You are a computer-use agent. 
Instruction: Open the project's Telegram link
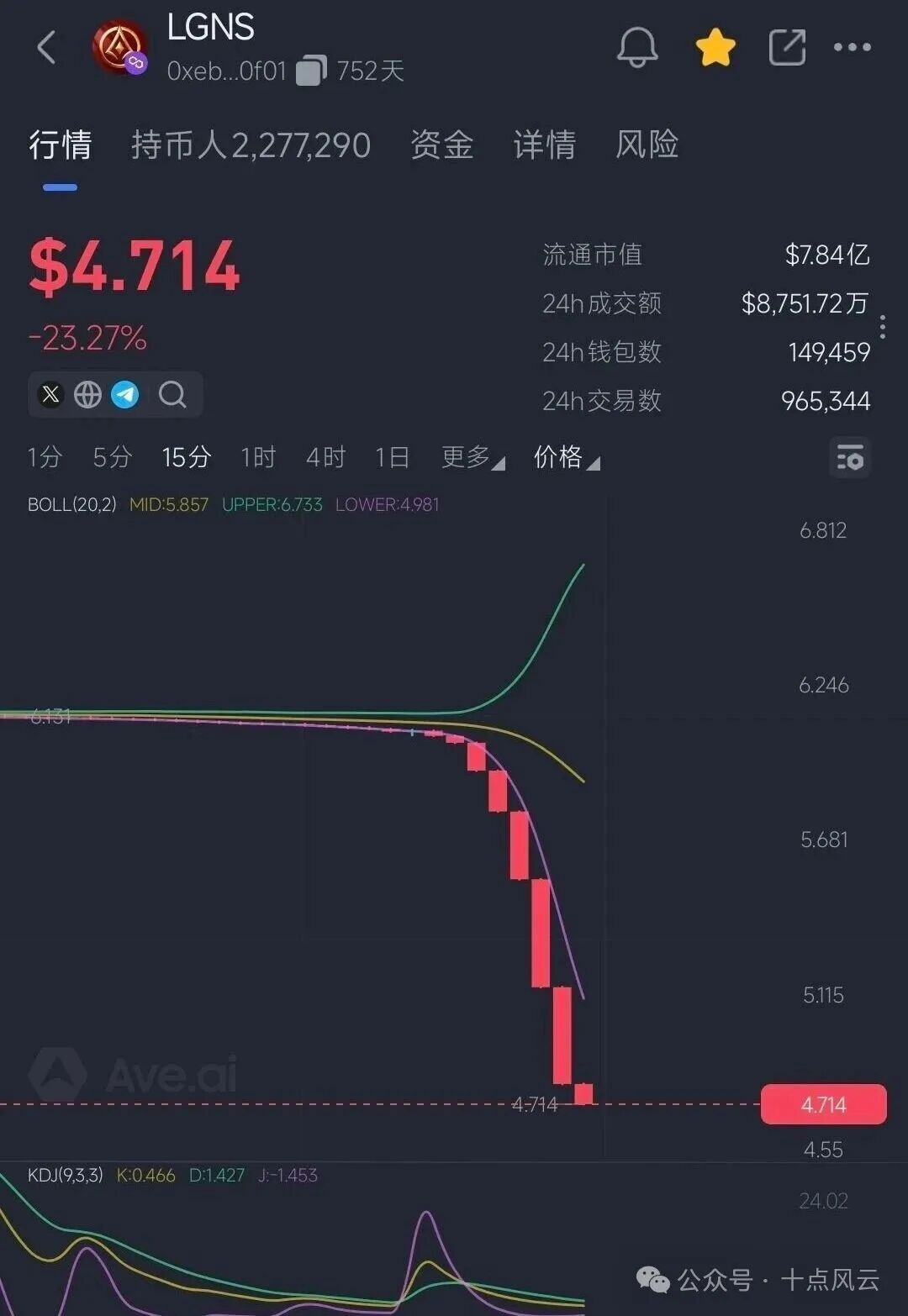tap(125, 394)
